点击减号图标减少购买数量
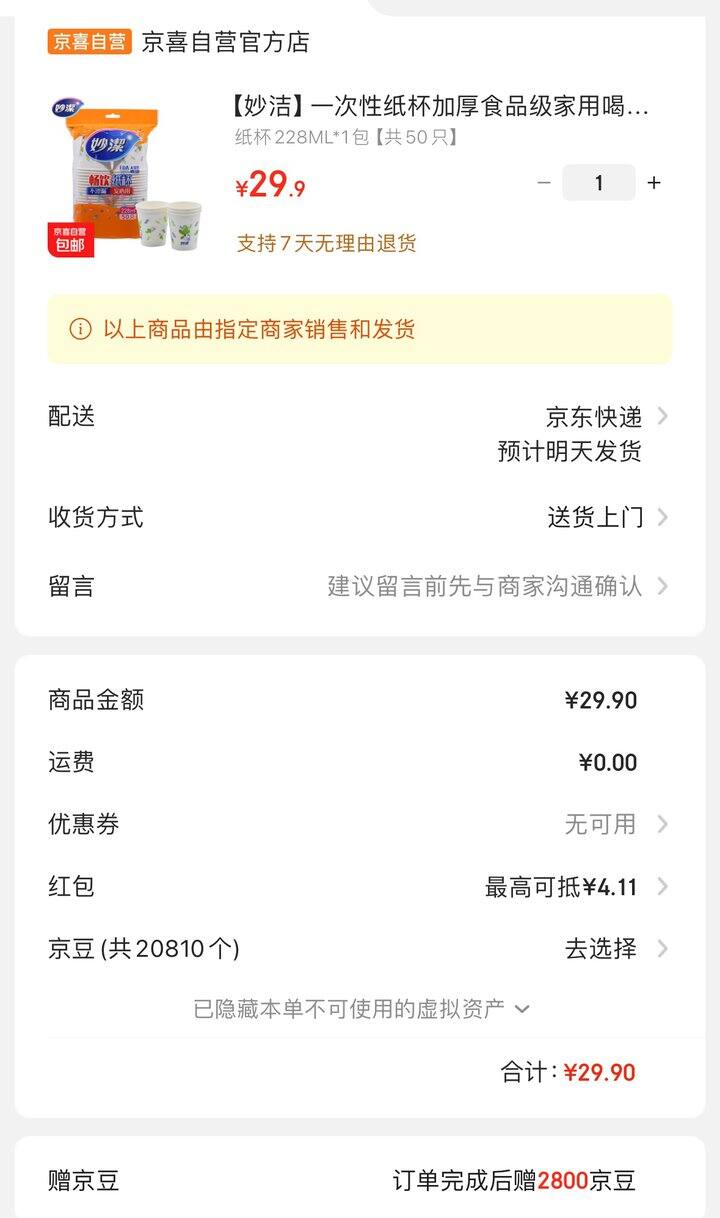The image size is (720, 1218). click(x=543, y=183)
